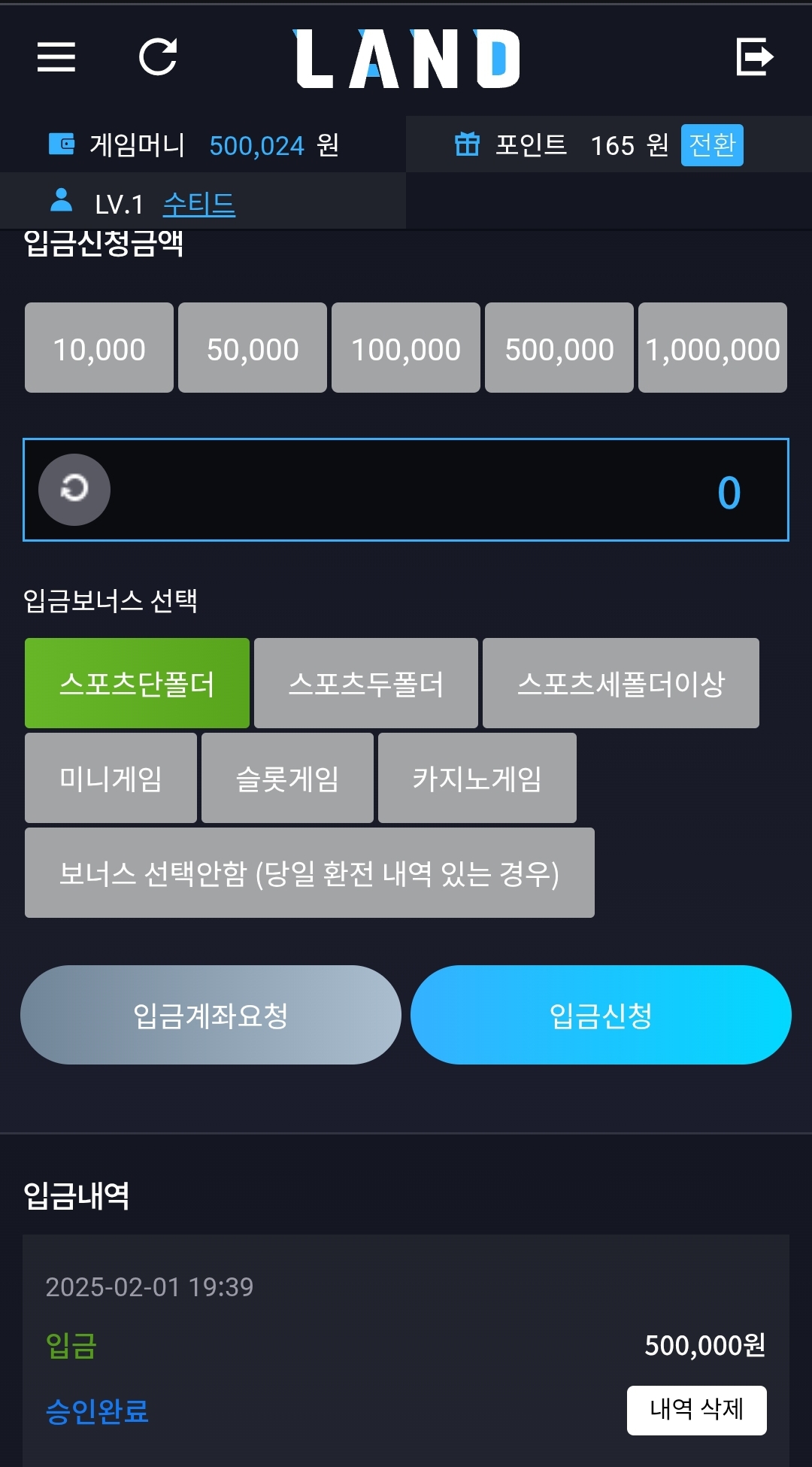Screen dimensions: 812x1467
Task: Choose the 스포츠세폴더이상 bonus
Action: (x=621, y=683)
